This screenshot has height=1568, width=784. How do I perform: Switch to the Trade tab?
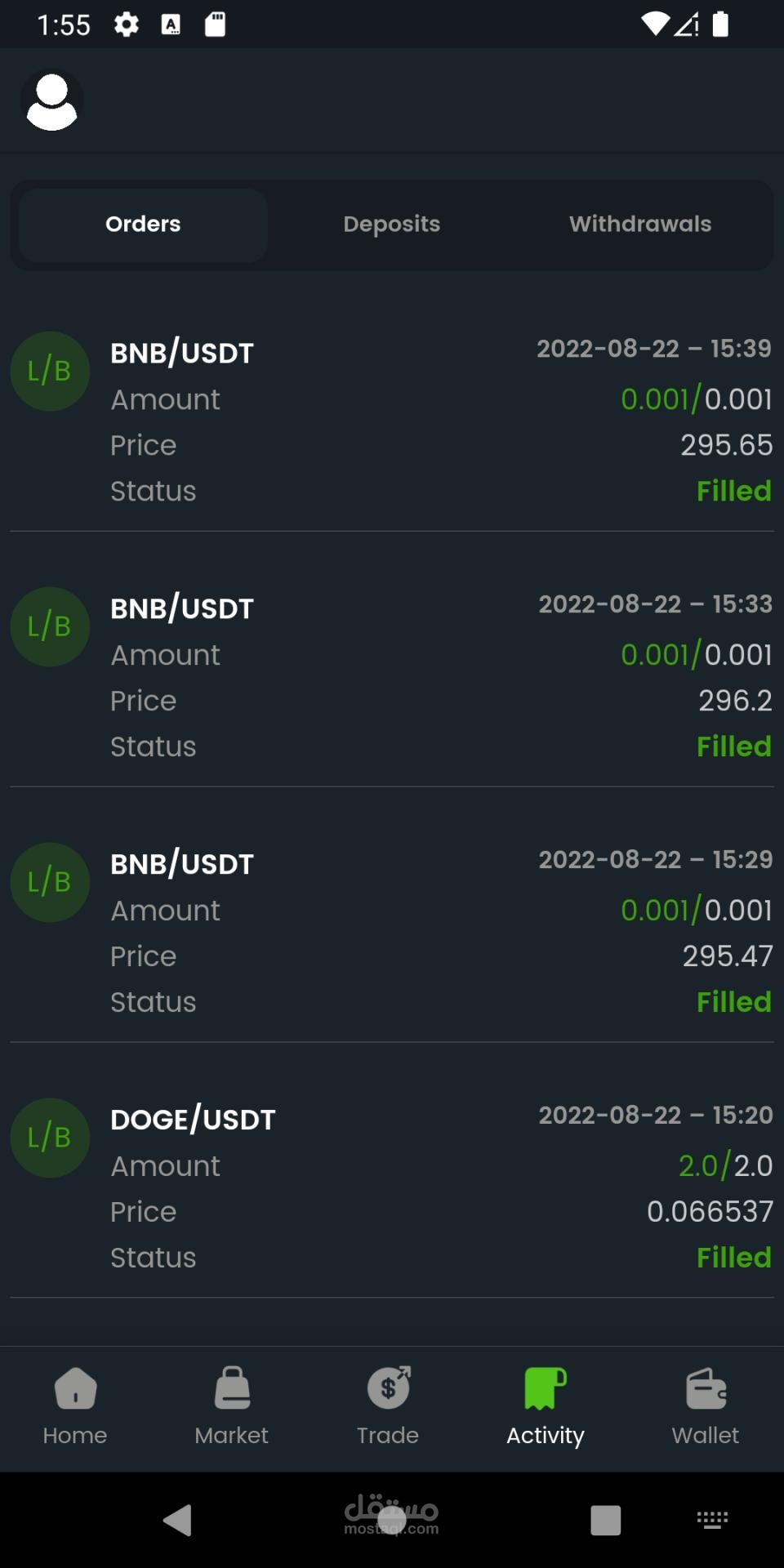coord(388,1406)
